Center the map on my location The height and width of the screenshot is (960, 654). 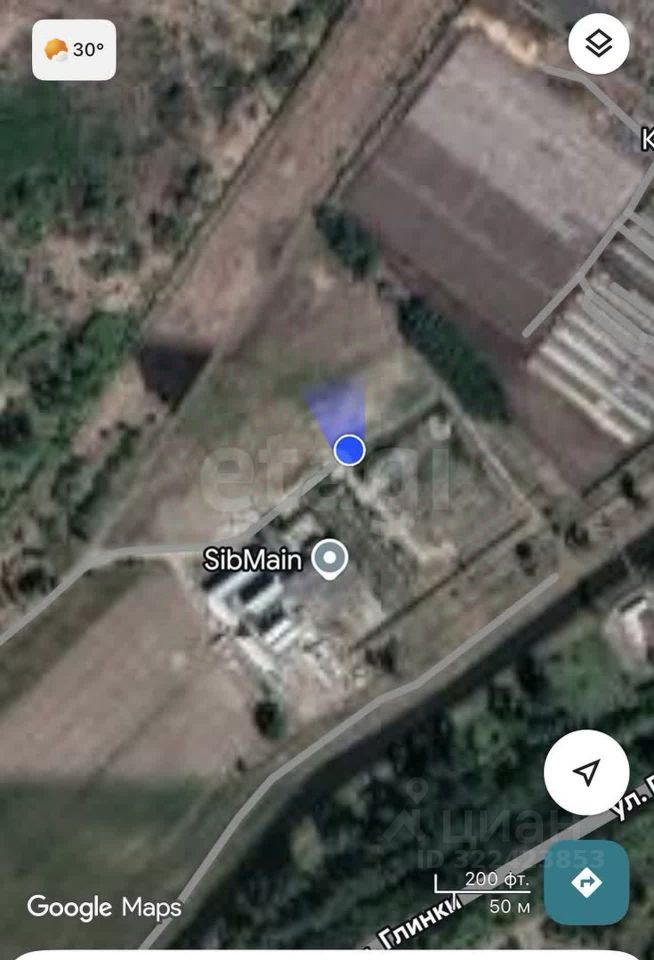coord(586,772)
